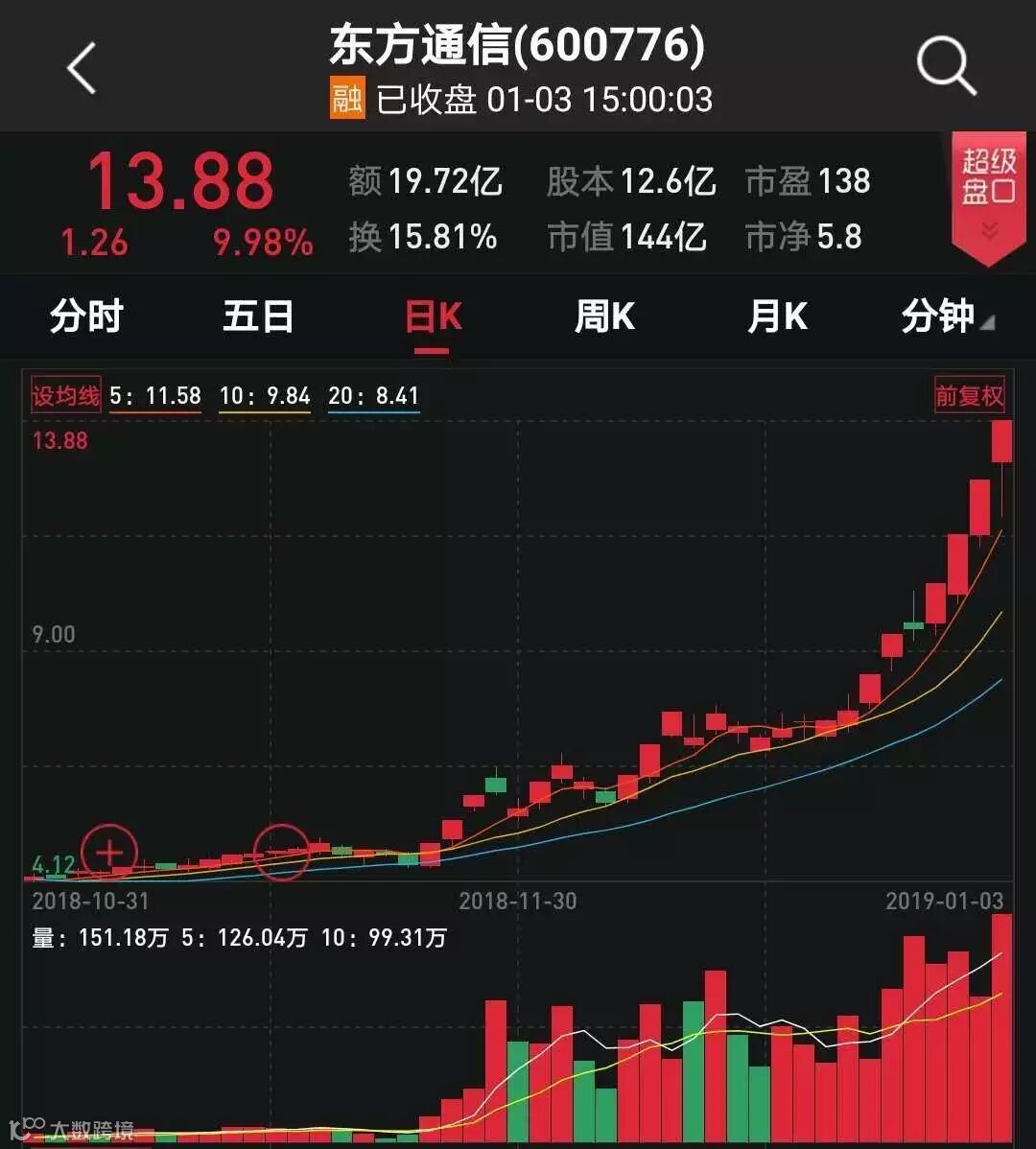
Task: Switch to the 周K chart tab
Action: (x=604, y=317)
